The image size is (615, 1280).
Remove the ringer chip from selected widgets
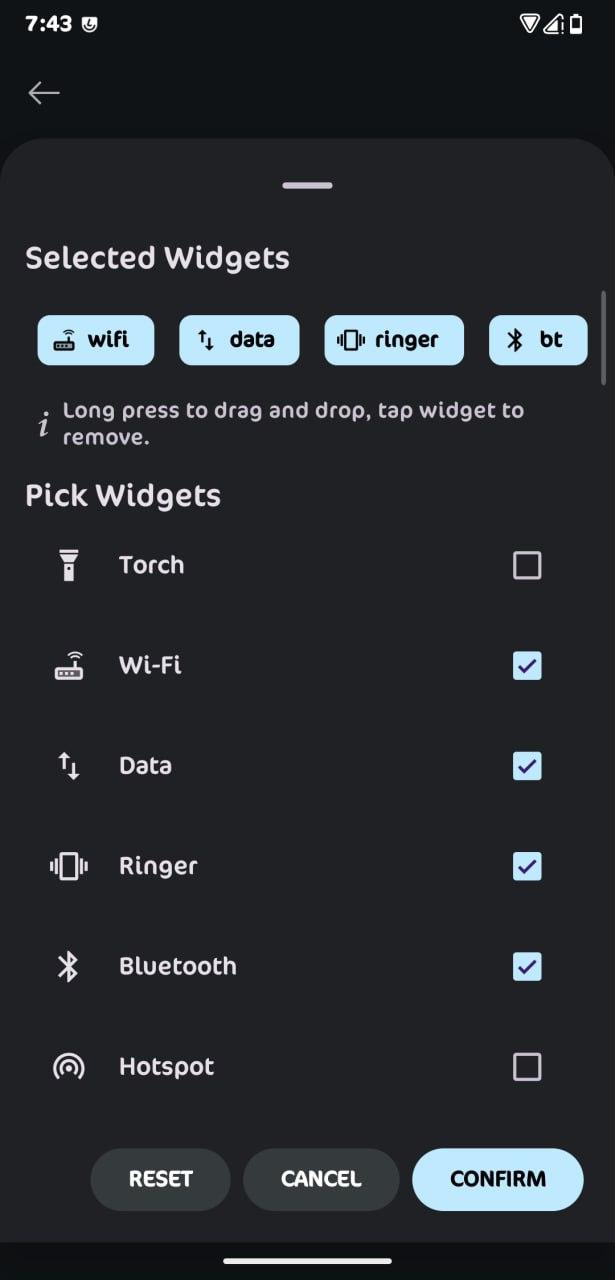394,340
